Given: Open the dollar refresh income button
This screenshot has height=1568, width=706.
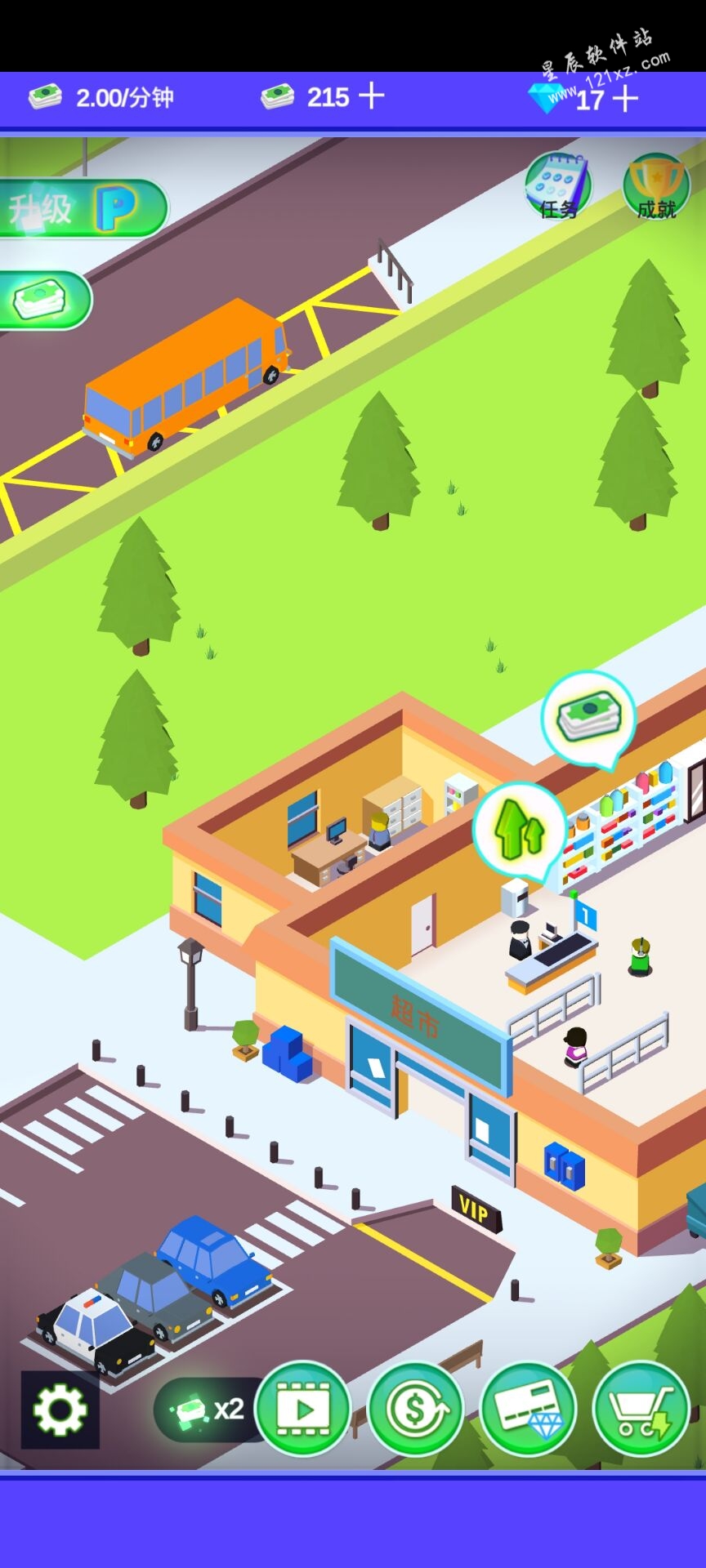Looking at the screenshot, I should click(x=416, y=1409).
